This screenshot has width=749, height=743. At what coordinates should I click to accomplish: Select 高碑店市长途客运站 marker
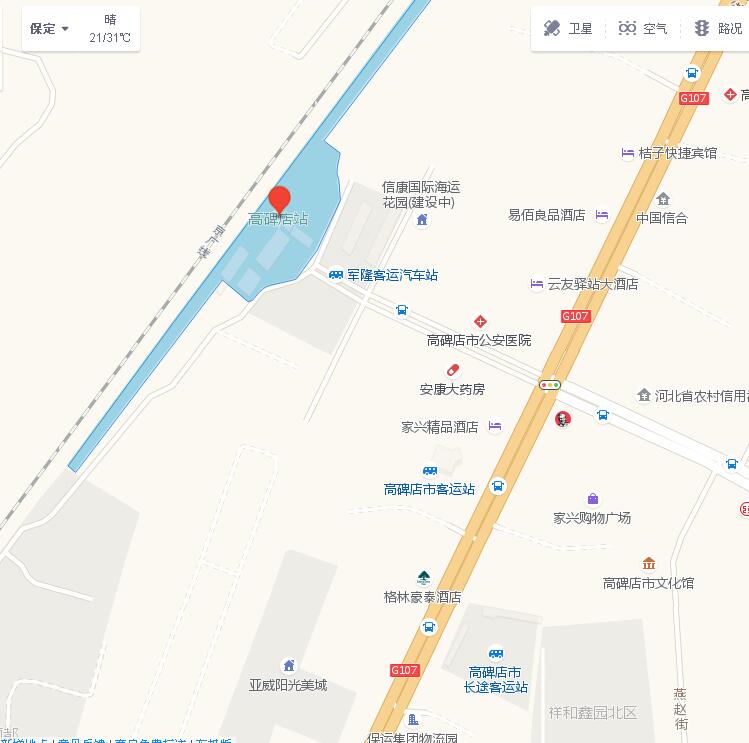[x=496, y=654]
